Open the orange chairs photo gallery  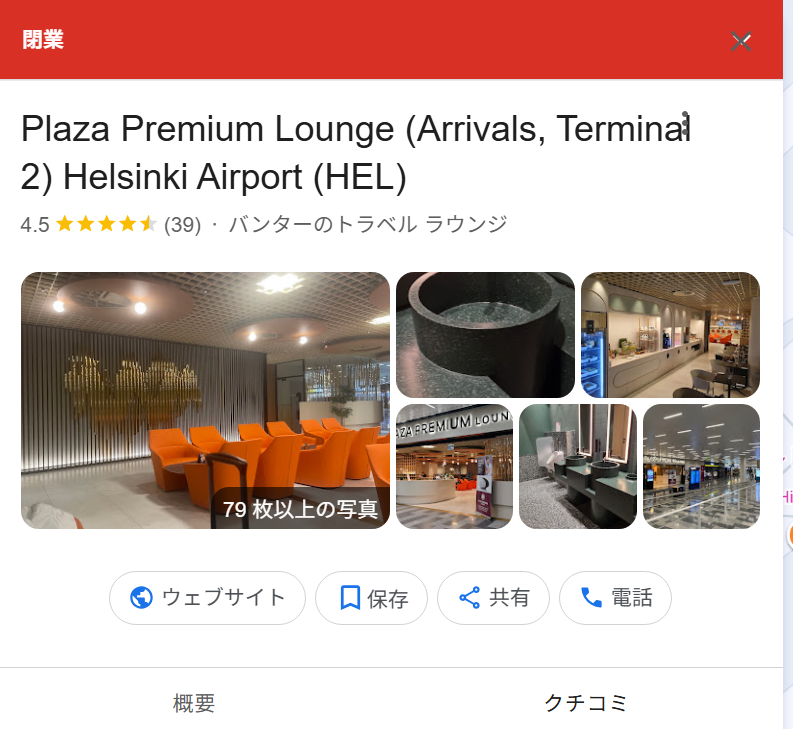205,400
